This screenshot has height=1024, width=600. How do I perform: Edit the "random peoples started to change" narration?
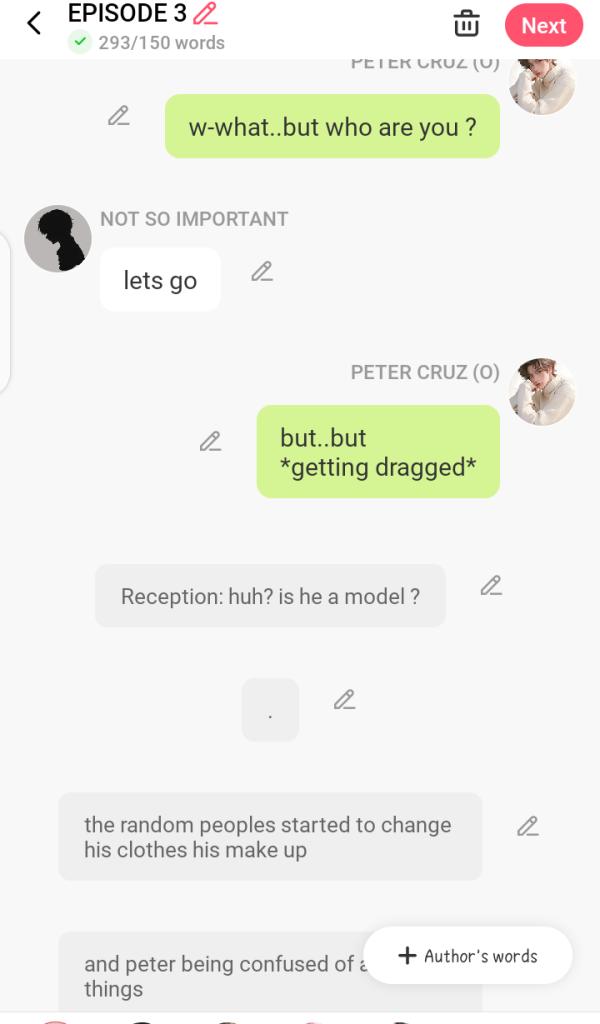tap(528, 826)
